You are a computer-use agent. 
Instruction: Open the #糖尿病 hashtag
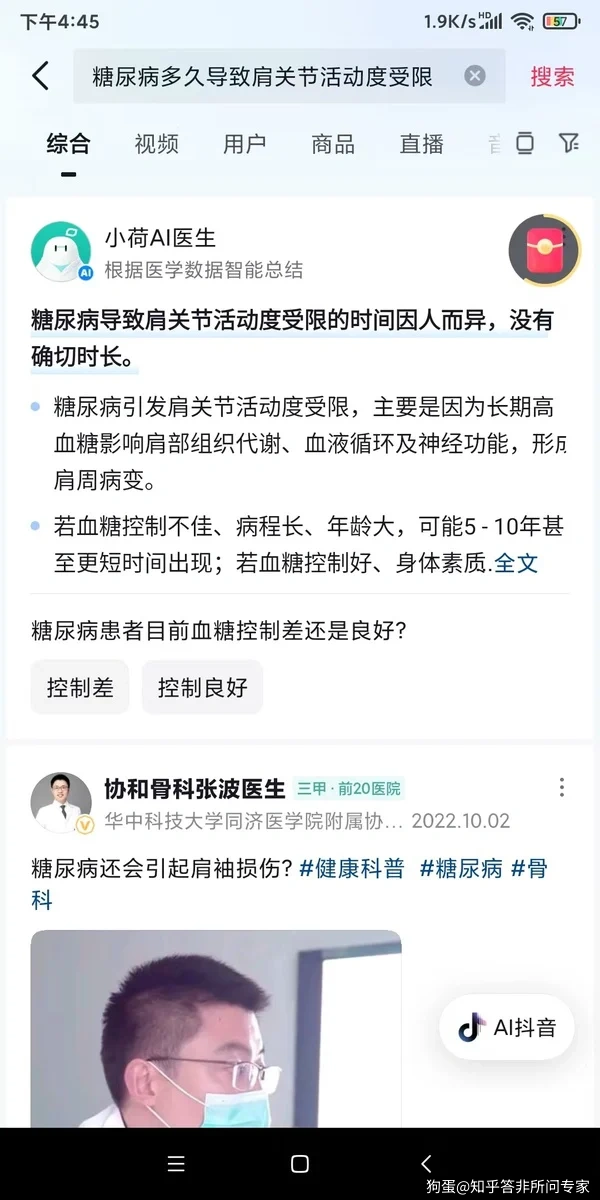pyautogui.click(x=461, y=868)
